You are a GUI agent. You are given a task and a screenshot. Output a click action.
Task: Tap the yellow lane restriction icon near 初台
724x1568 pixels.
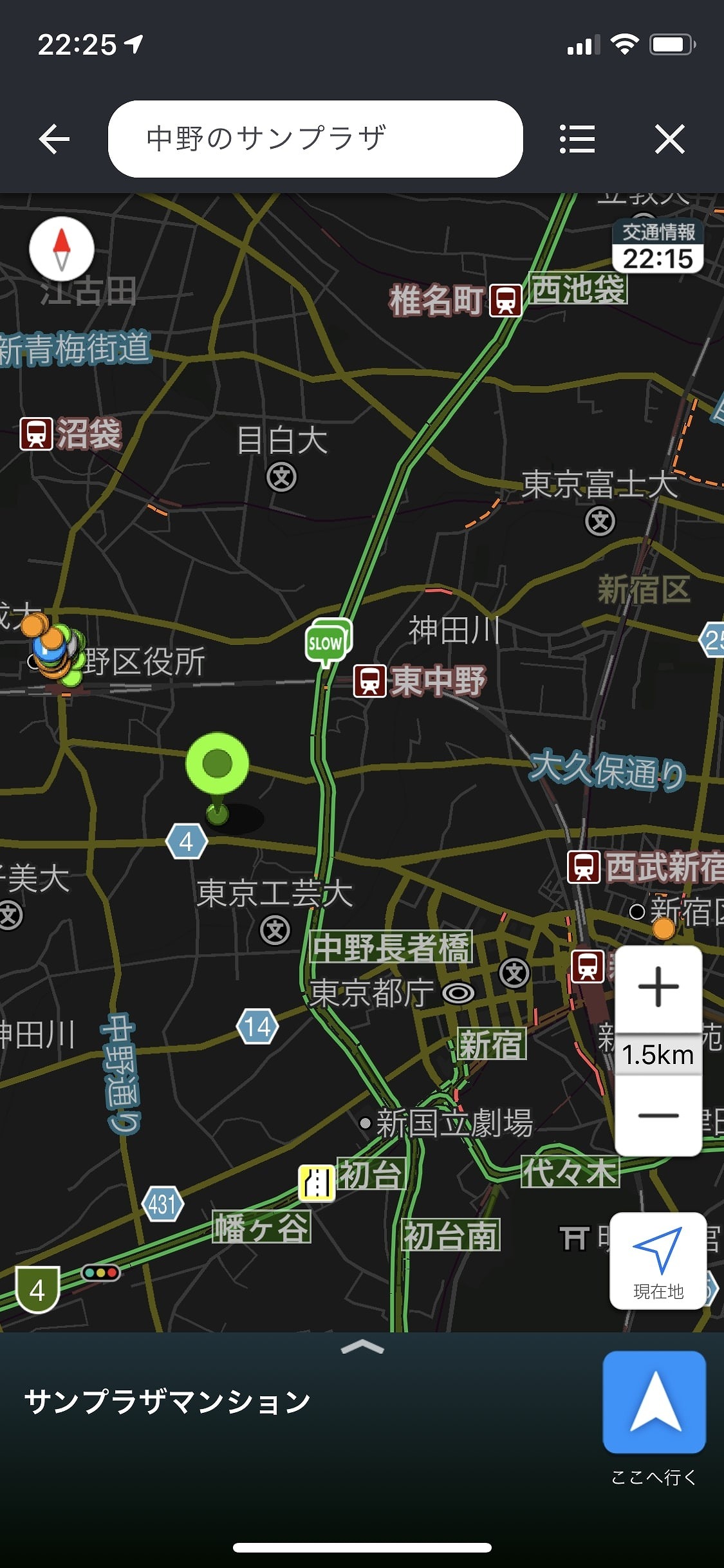click(x=317, y=1183)
